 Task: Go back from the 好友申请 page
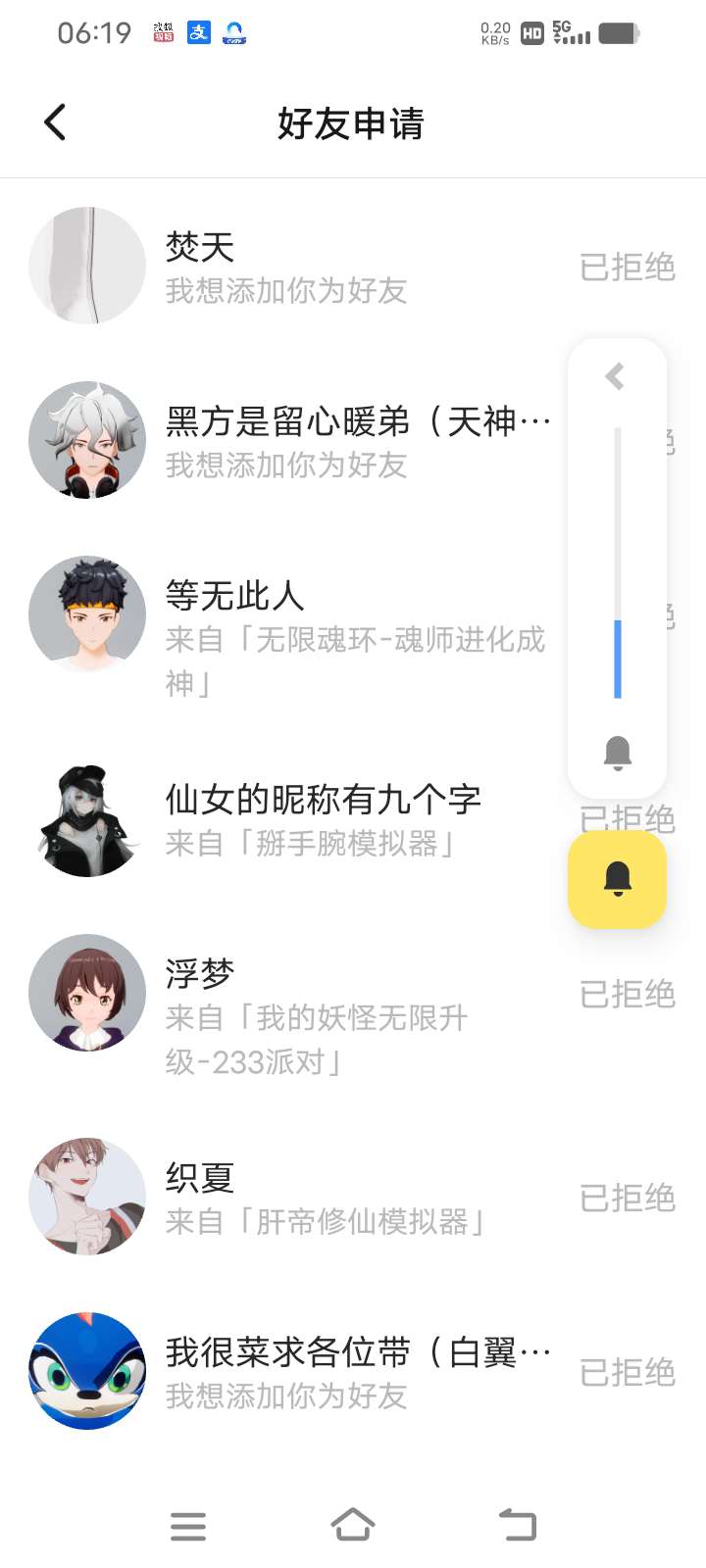pyautogui.click(x=55, y=122)
